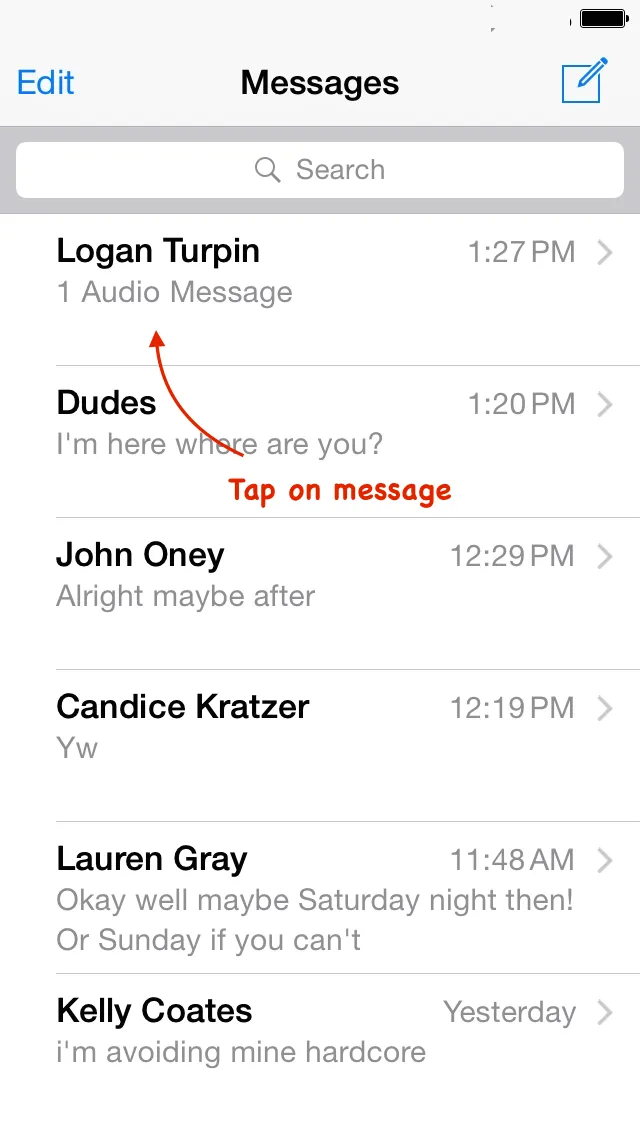Open the chat with John Oney

point(321,593)
